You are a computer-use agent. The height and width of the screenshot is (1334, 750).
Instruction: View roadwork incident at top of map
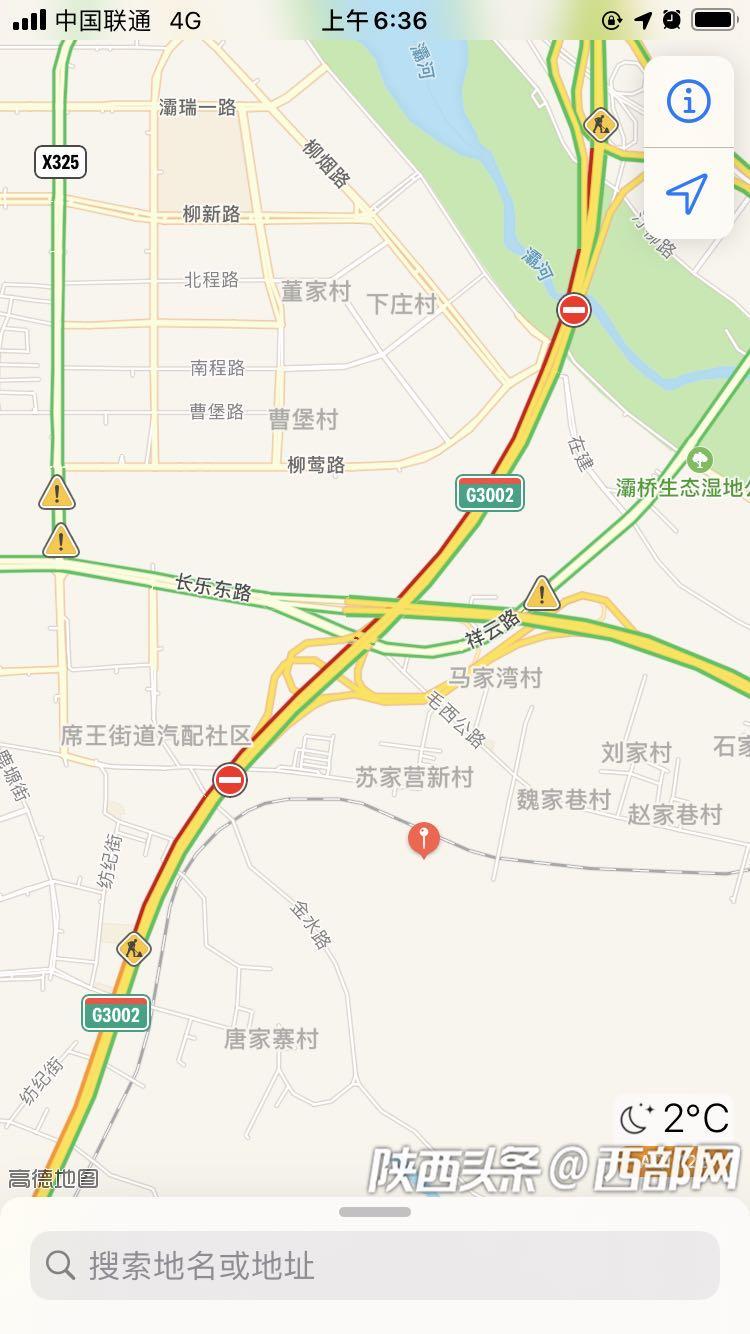(x=600, y=125)
